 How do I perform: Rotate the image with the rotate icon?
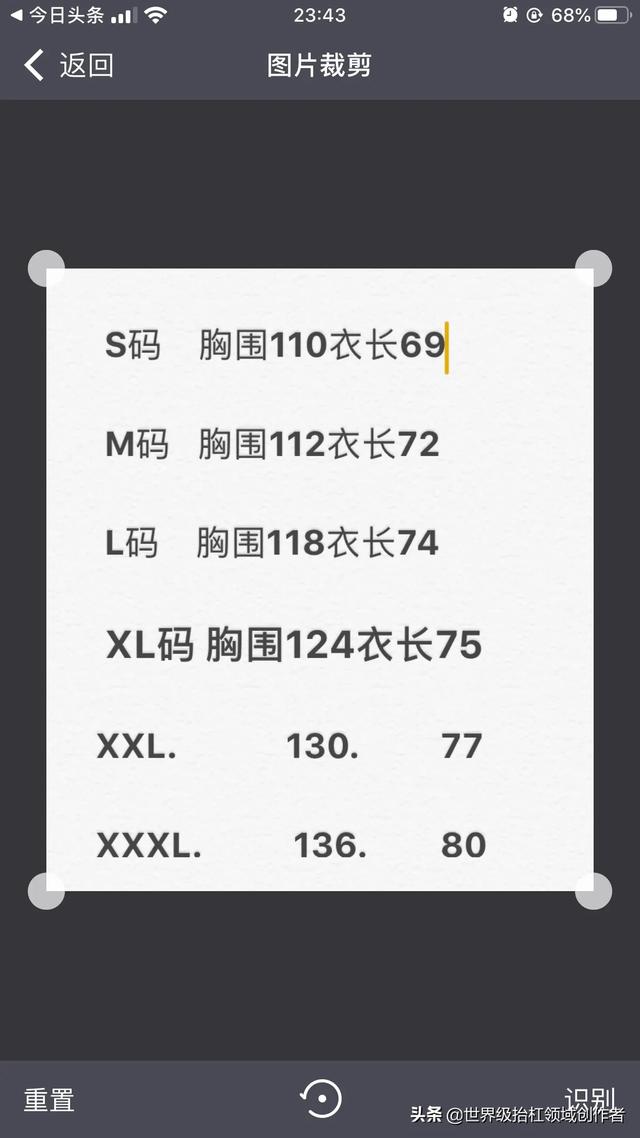pos(320,1099)
